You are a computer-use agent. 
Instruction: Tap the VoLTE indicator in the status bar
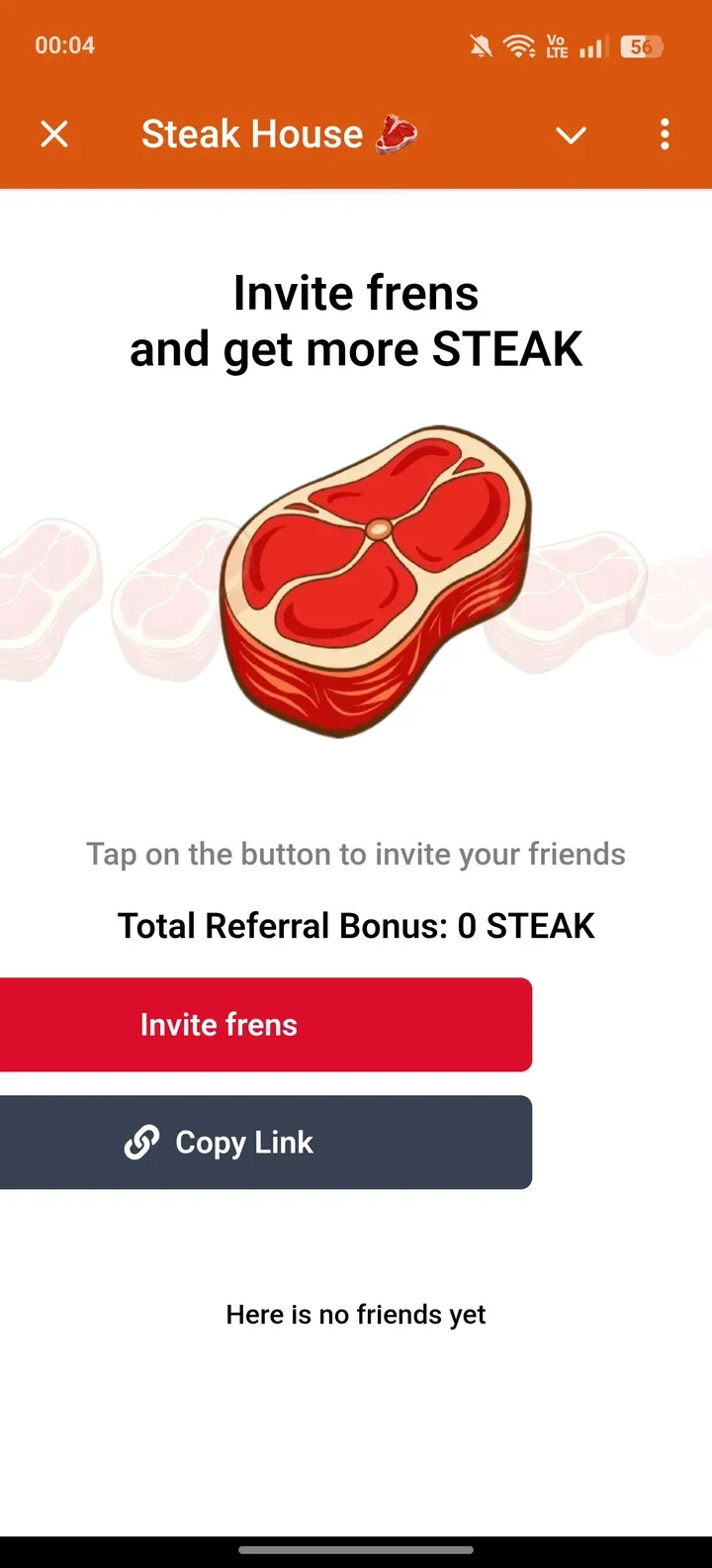(556, 45)
